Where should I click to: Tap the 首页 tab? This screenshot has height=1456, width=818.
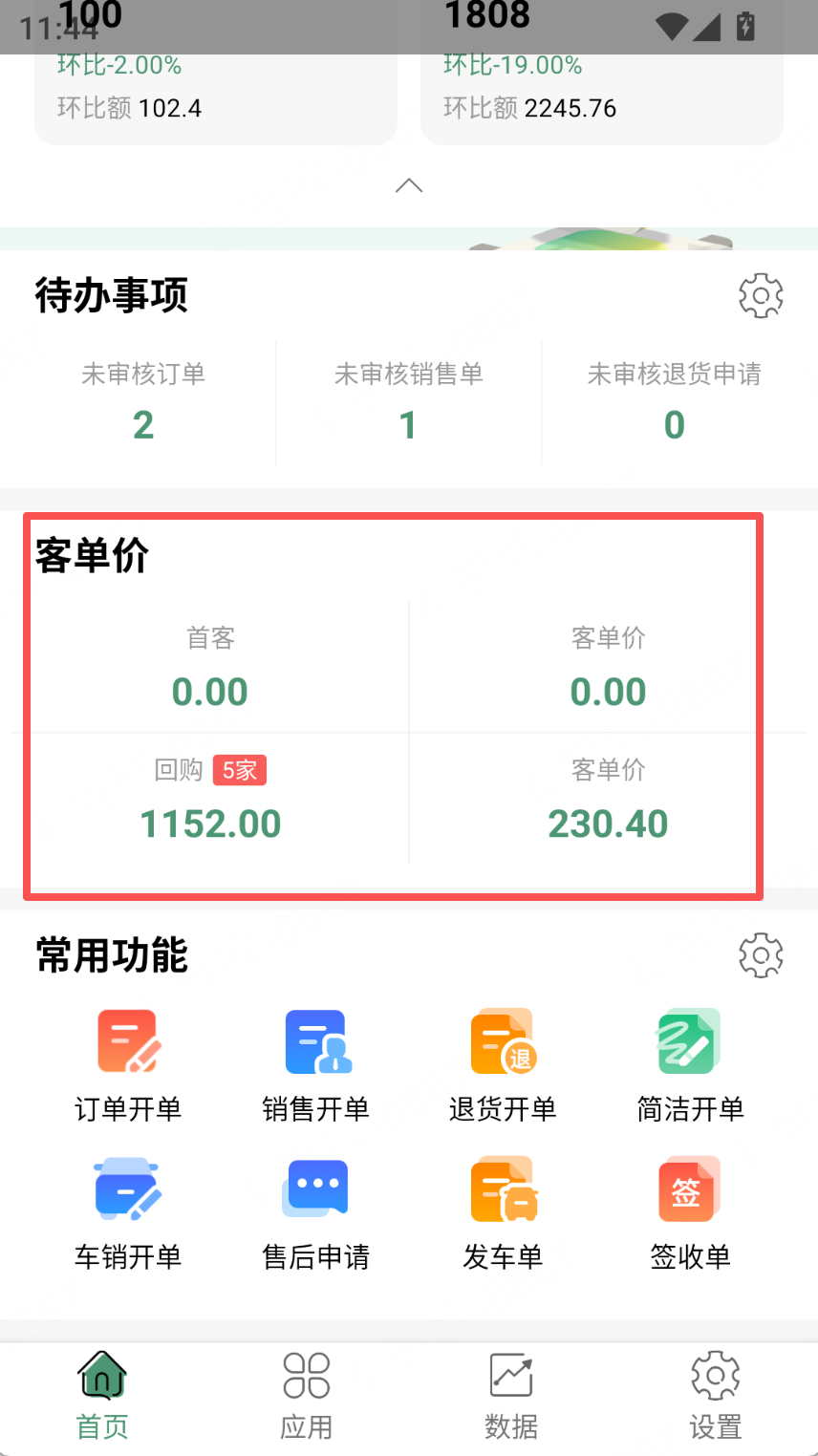102,1397
